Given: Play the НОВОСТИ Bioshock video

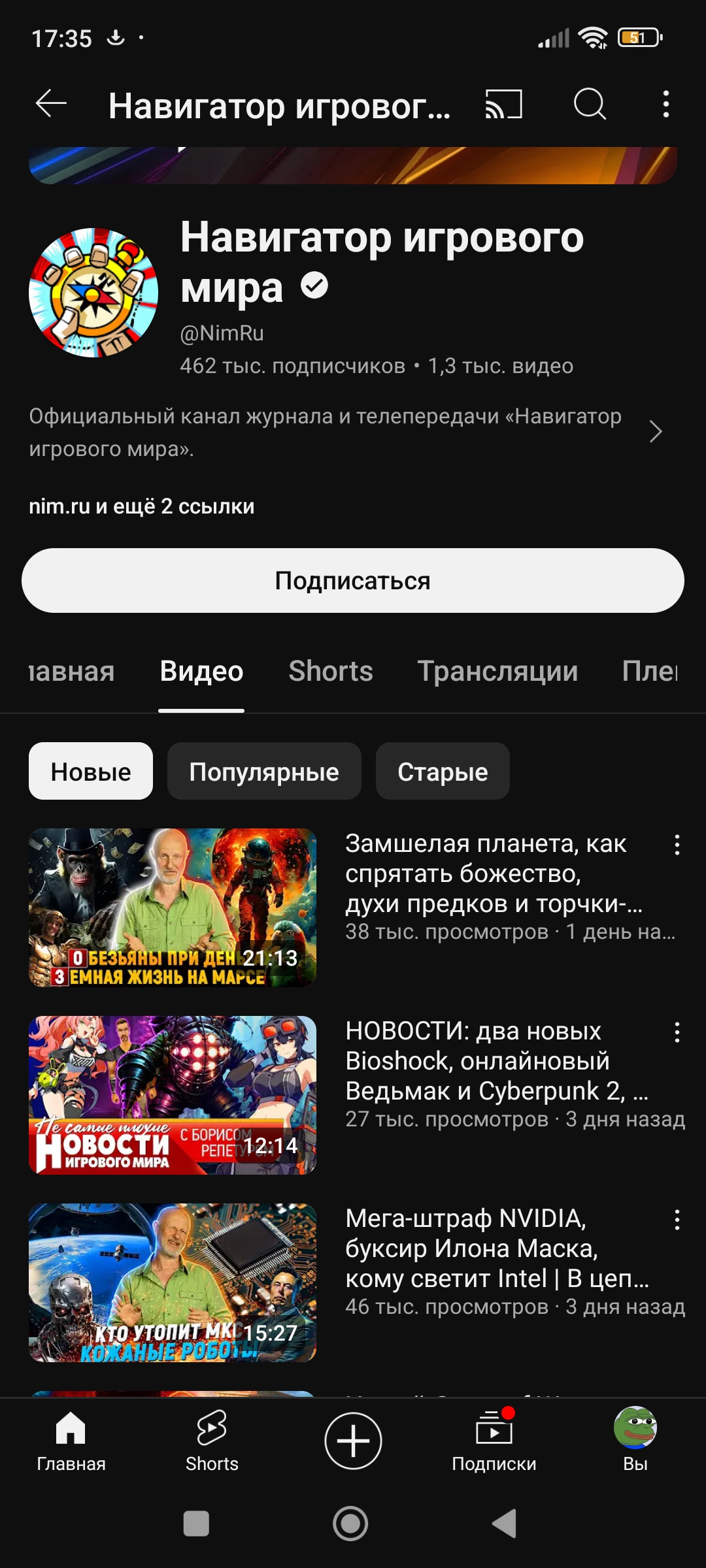Looking at the screenshot, I should (x=173, y=1095).
